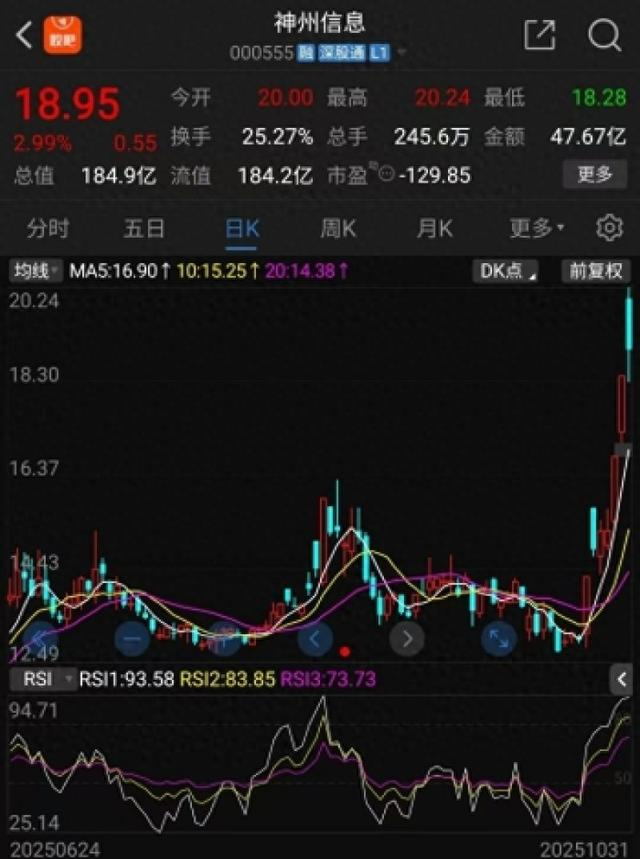Open the stock search
Viewport: 640px width, 859px height.
coord(604,36)
